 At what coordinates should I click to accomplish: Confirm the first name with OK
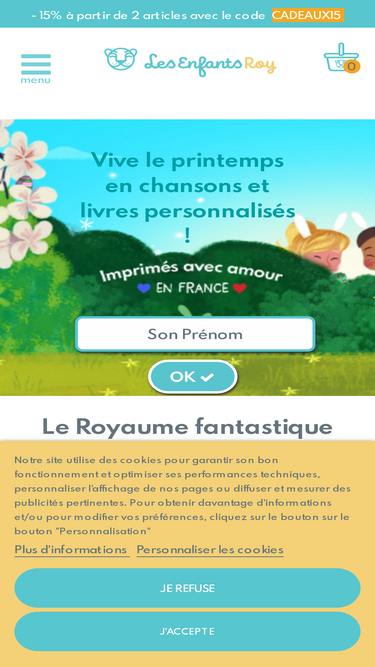click(193, 377)
